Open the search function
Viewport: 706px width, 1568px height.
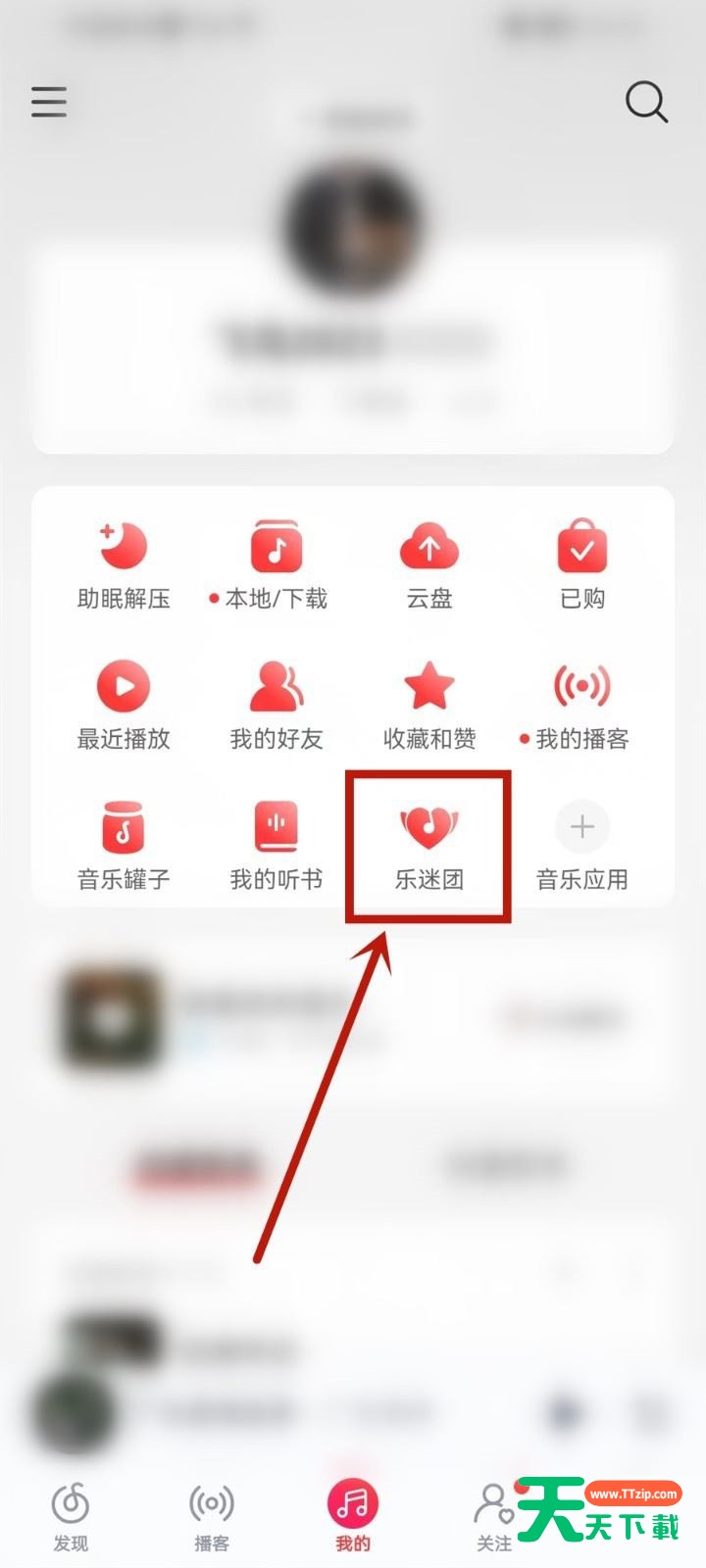pos(646,102)
